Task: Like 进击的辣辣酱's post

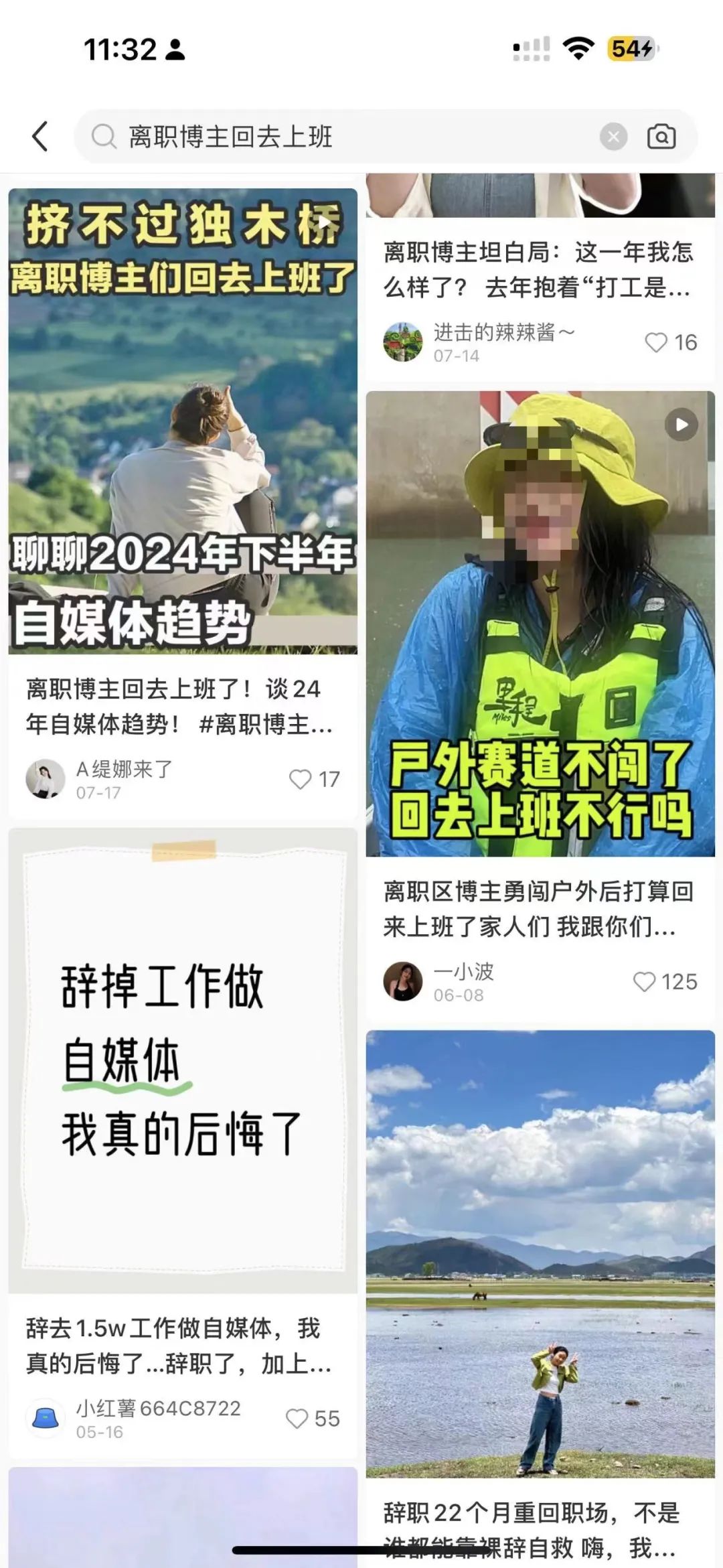Action: (656, 342)
